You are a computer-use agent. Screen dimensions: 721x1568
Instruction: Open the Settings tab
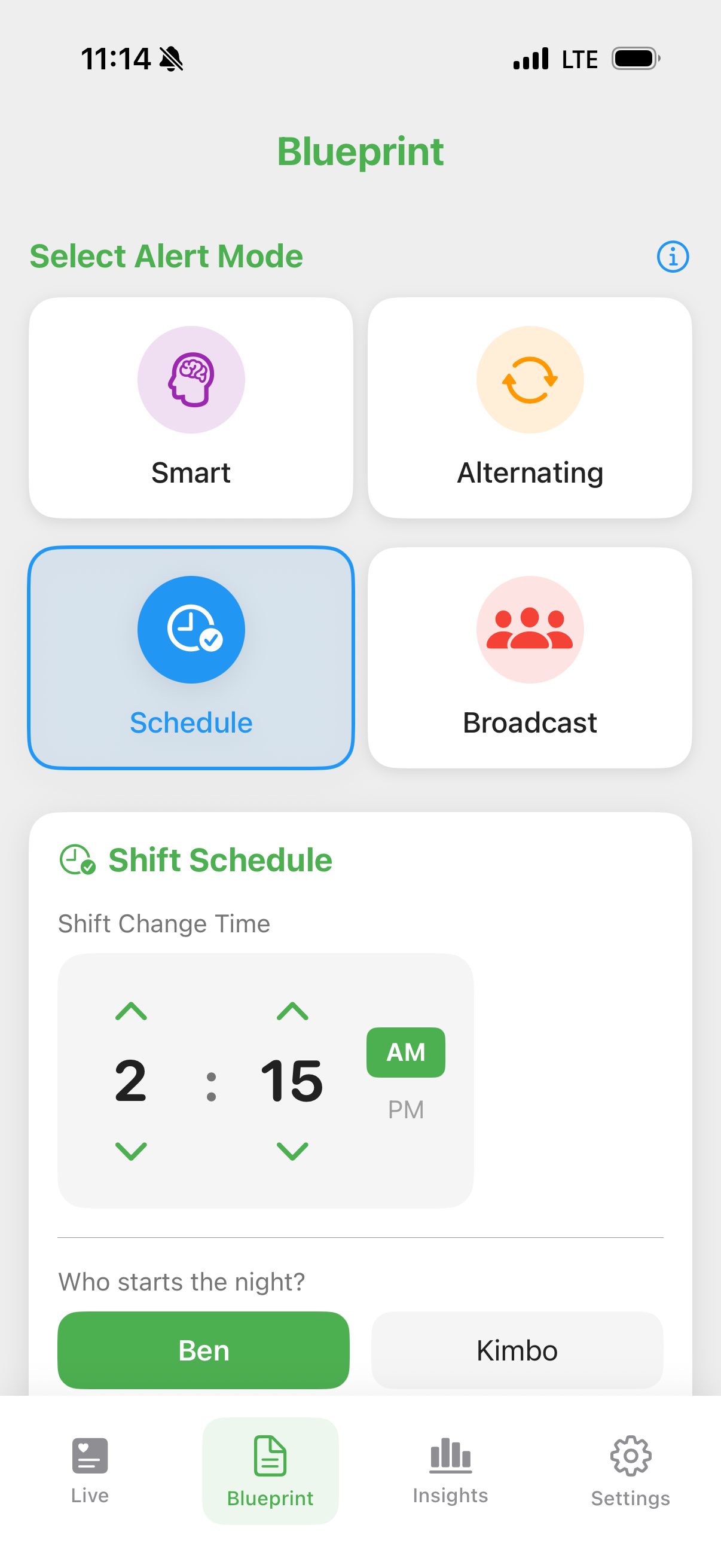click(x=630, y=1471)
